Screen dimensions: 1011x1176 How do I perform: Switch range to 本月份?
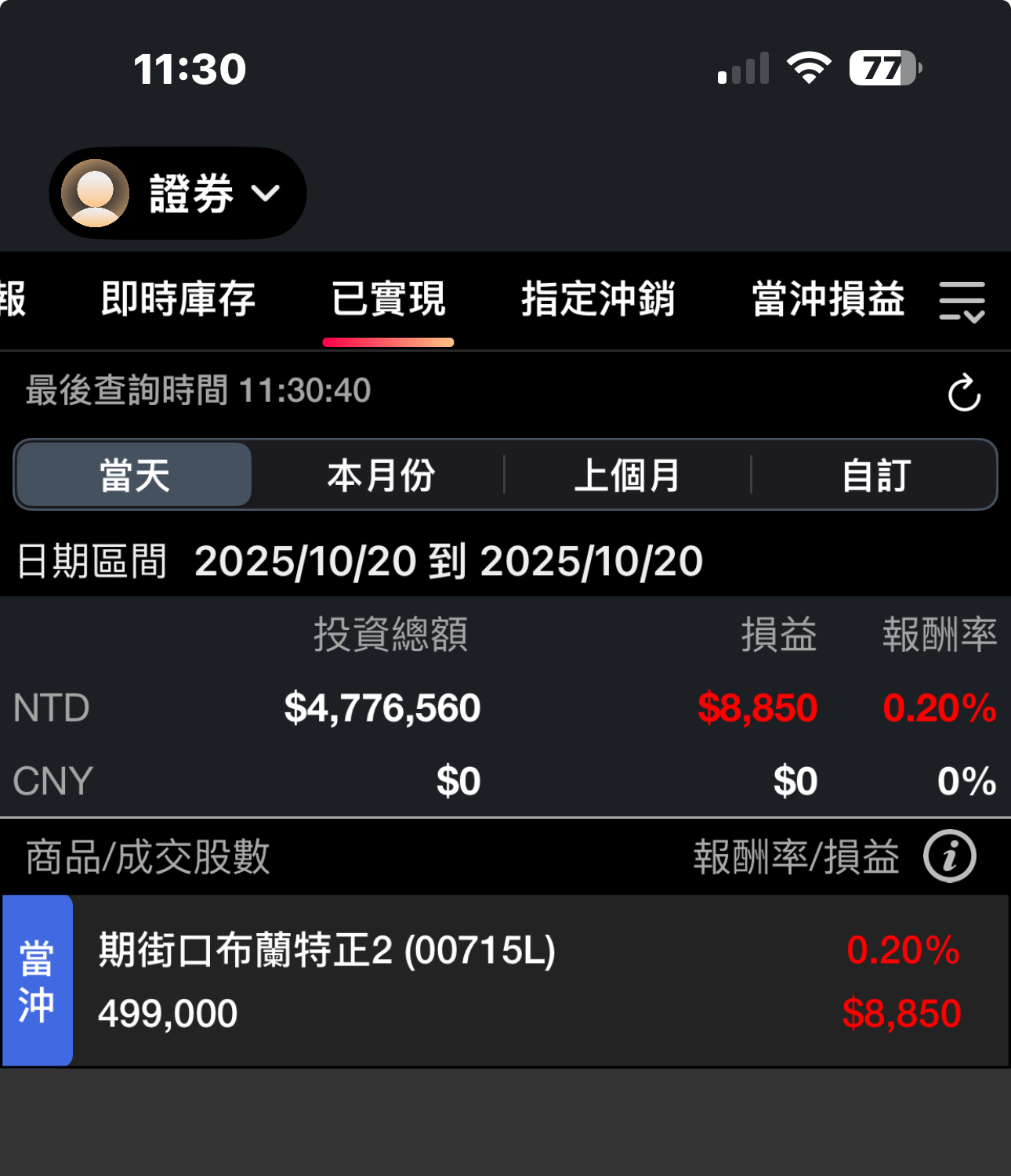click(381, 476)
